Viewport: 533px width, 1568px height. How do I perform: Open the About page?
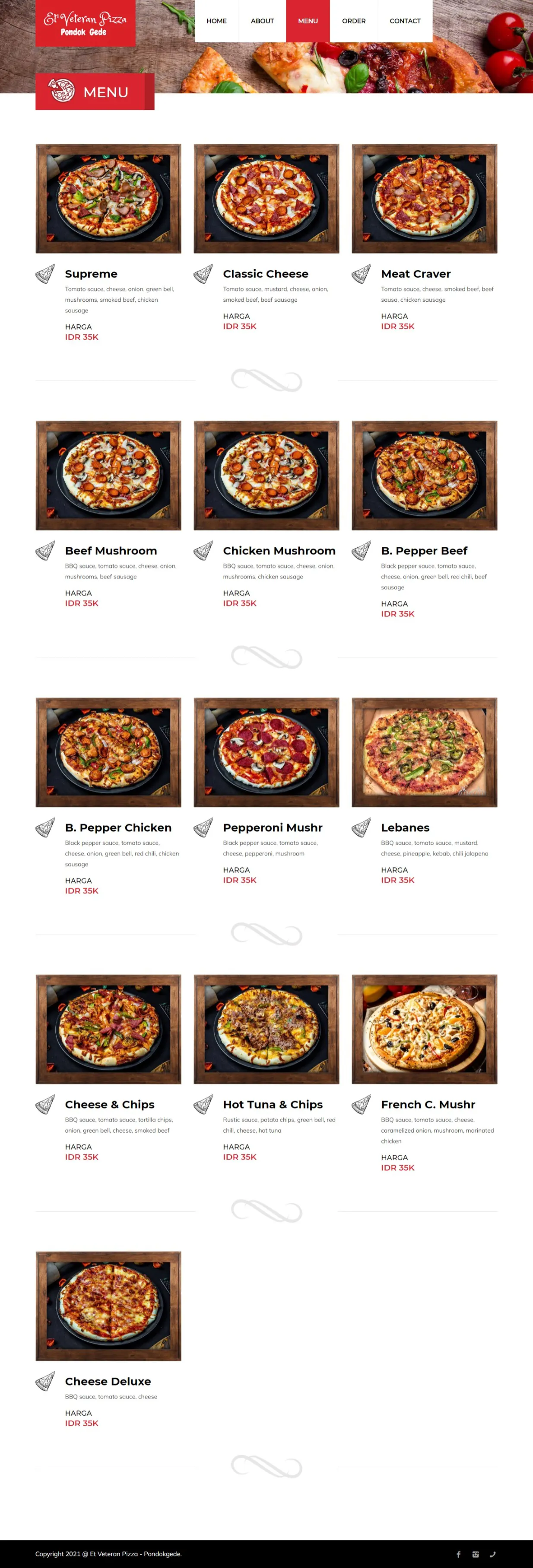click(x=262, y=21)
